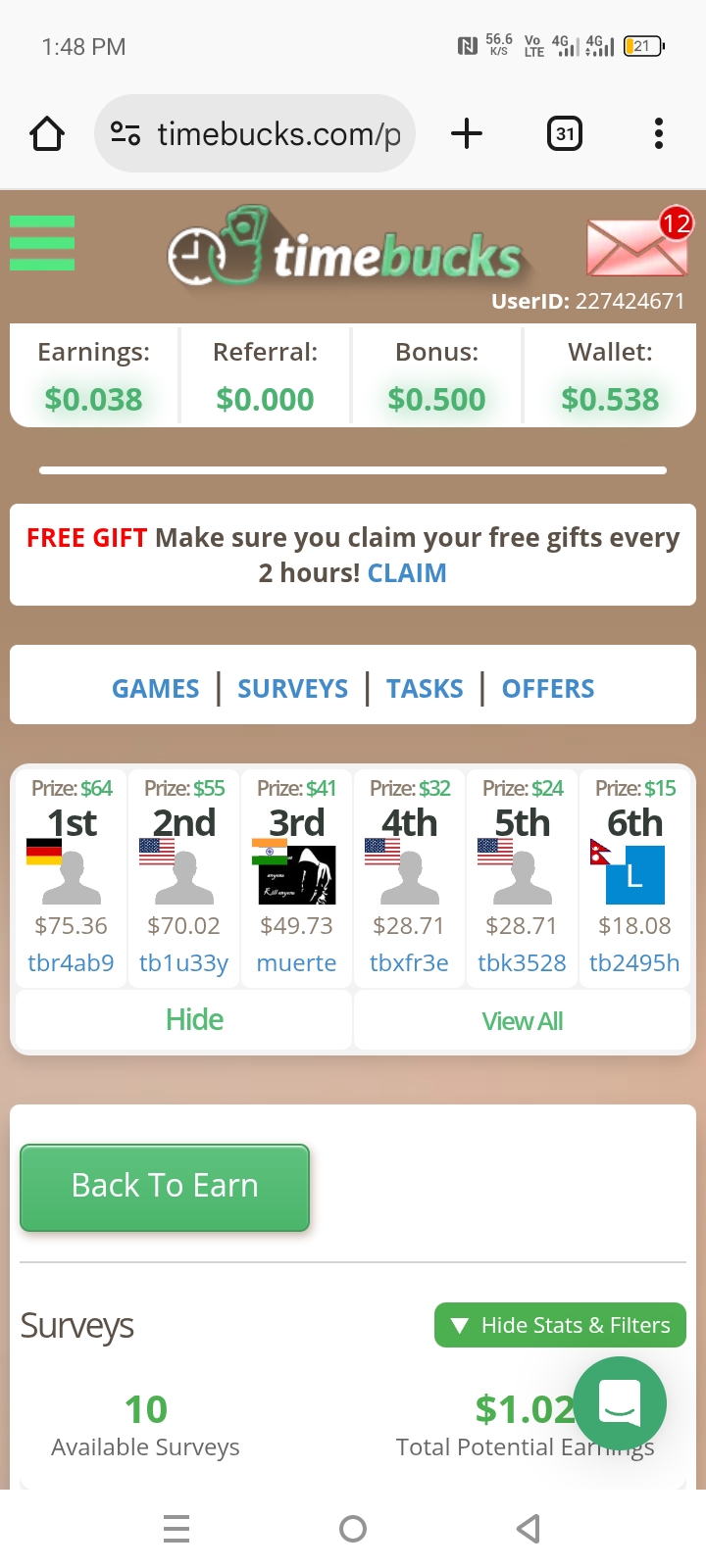This screenshot has width=706, height=1568.
Task: Open the browser overflow menu
Action: (659, 133)
